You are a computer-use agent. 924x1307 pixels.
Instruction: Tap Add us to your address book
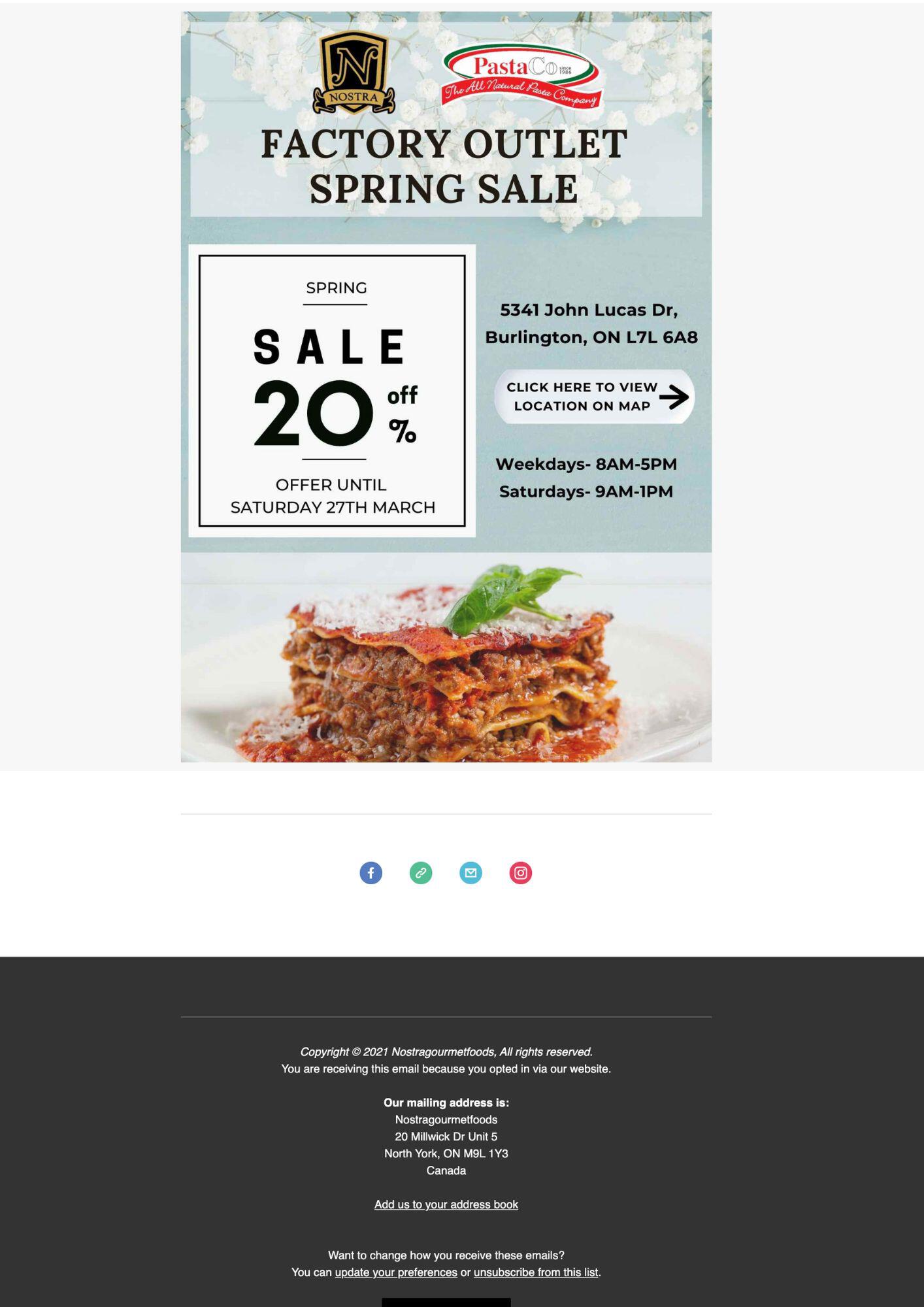click(x=446, y=1204)
